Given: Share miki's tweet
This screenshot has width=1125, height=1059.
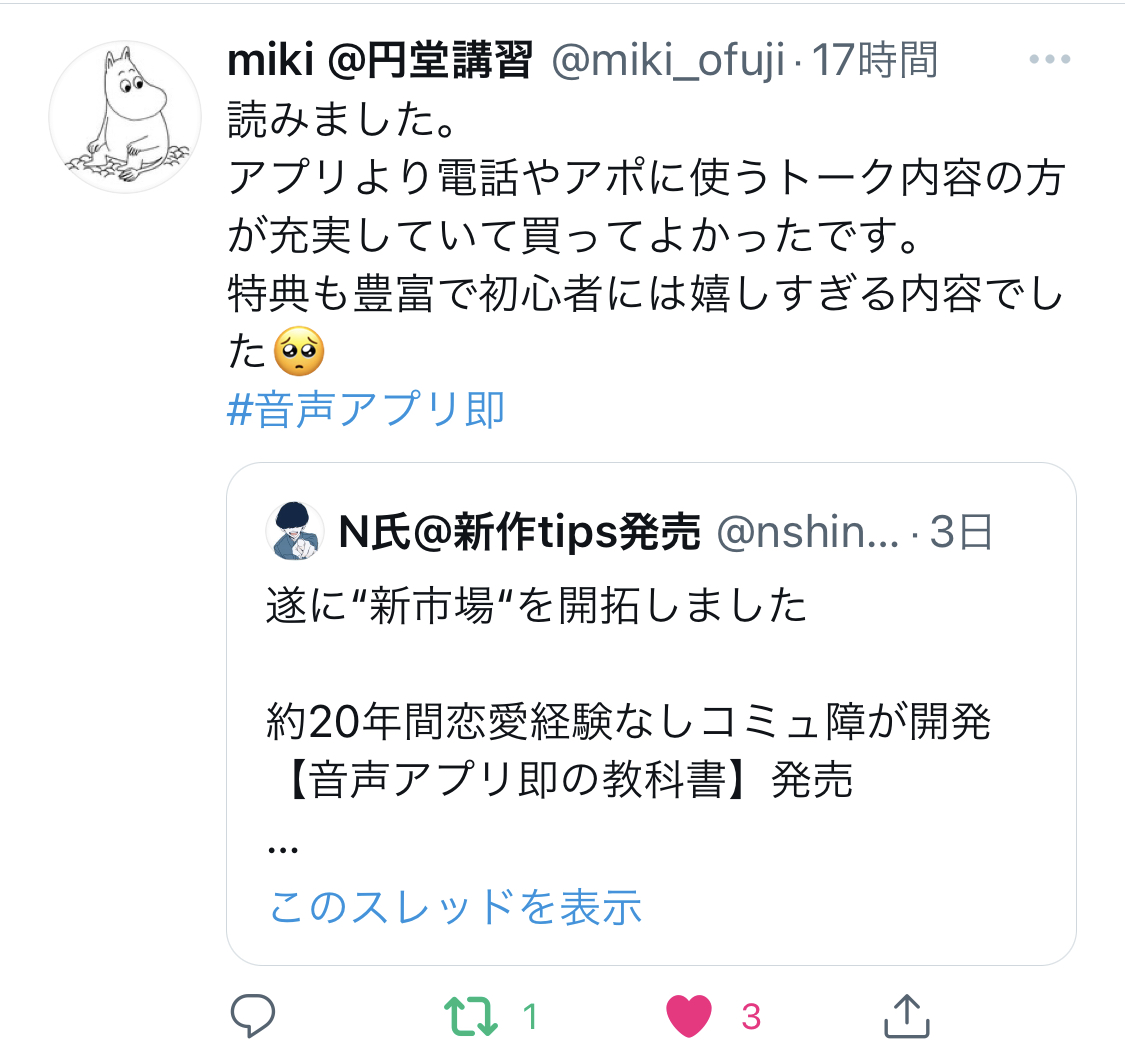Looking at the screenshot, I should (x=907, y=1016).
